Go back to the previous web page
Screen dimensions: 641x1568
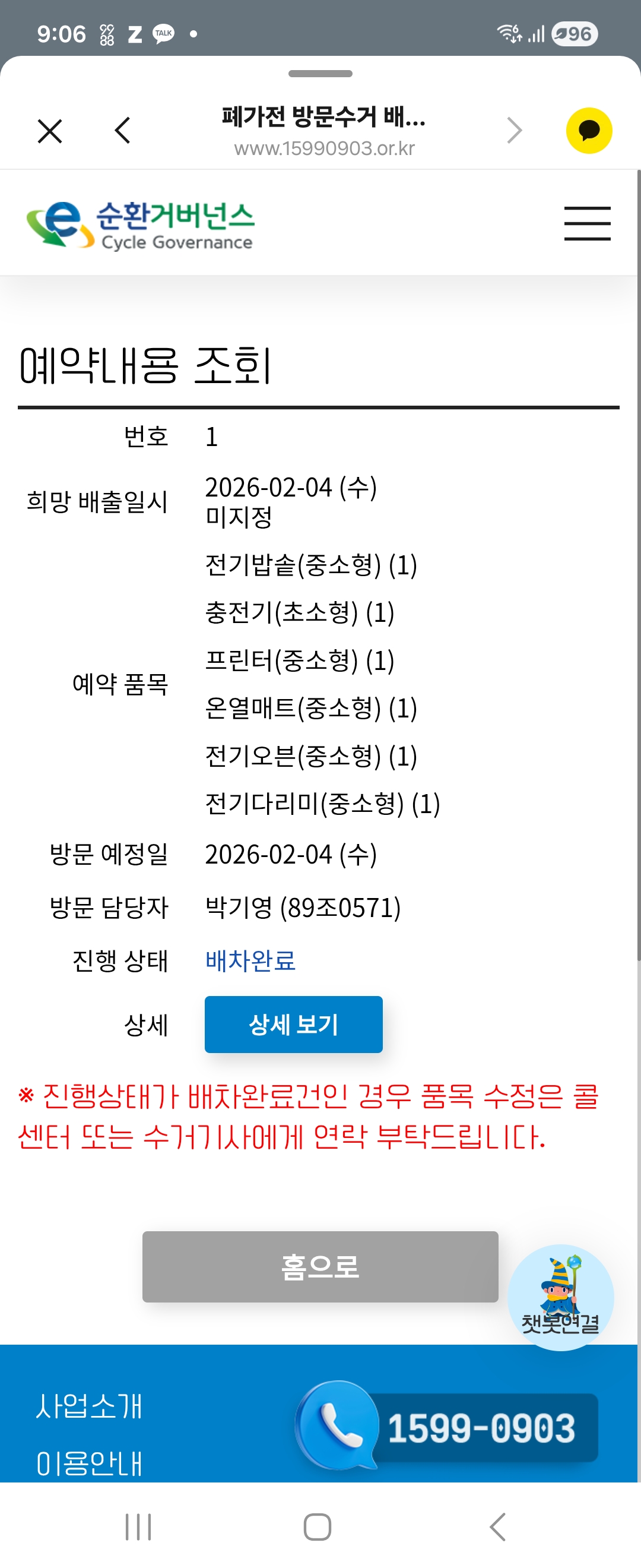coord(122,131)
